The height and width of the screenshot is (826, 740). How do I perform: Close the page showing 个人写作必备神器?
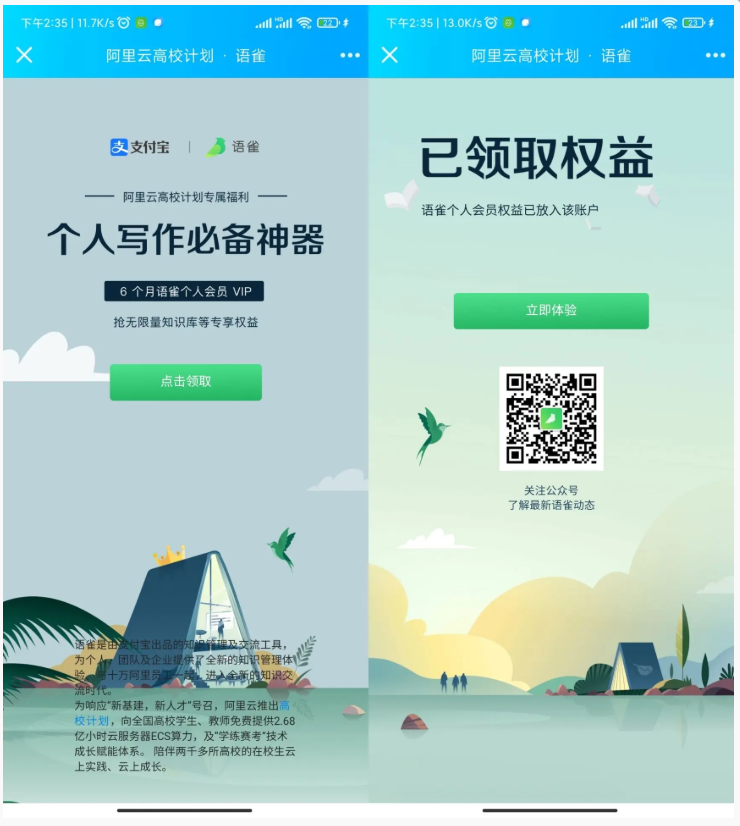24,55
